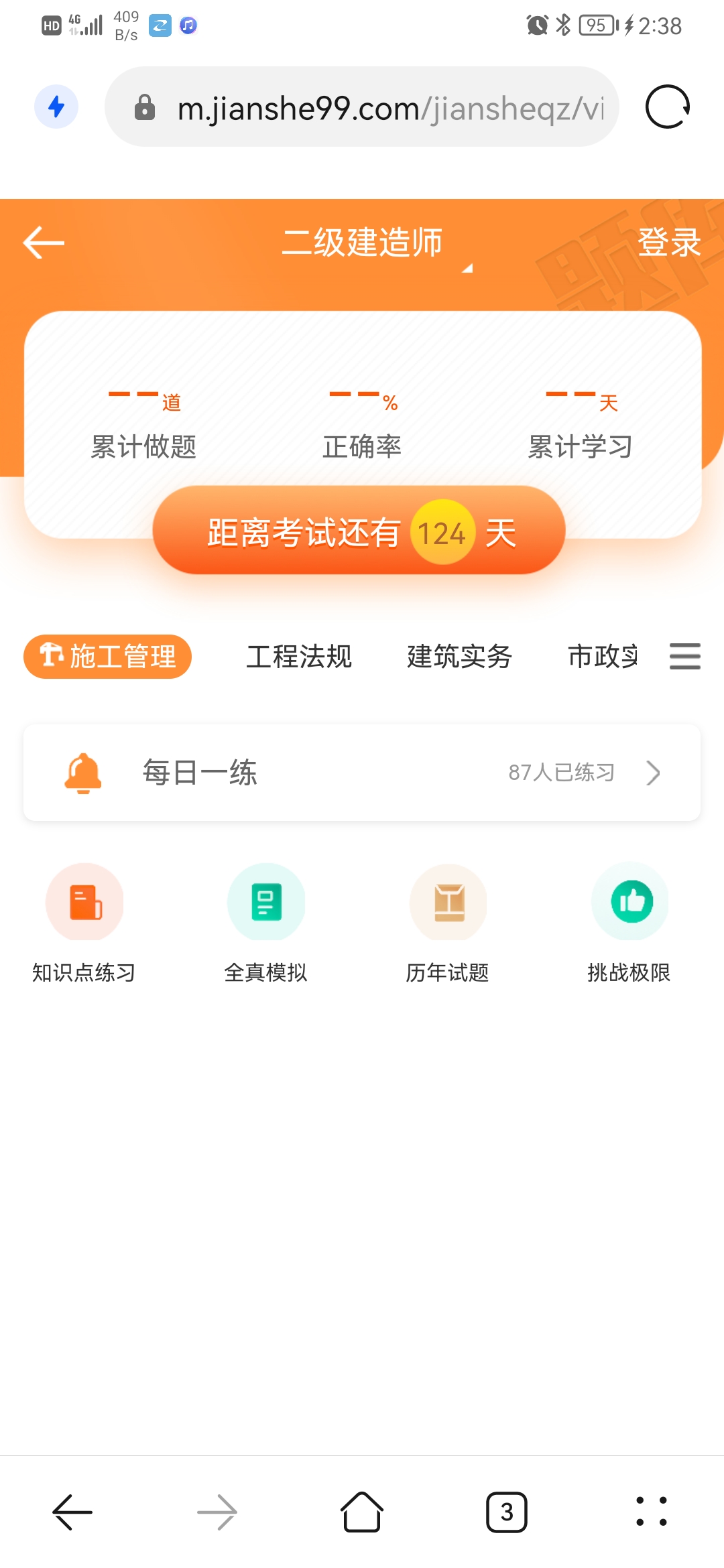This screenshot has height=1568, width=724.
Task: Click the 登录 login link
Action: pyautogui.click(x=670, y=243)
